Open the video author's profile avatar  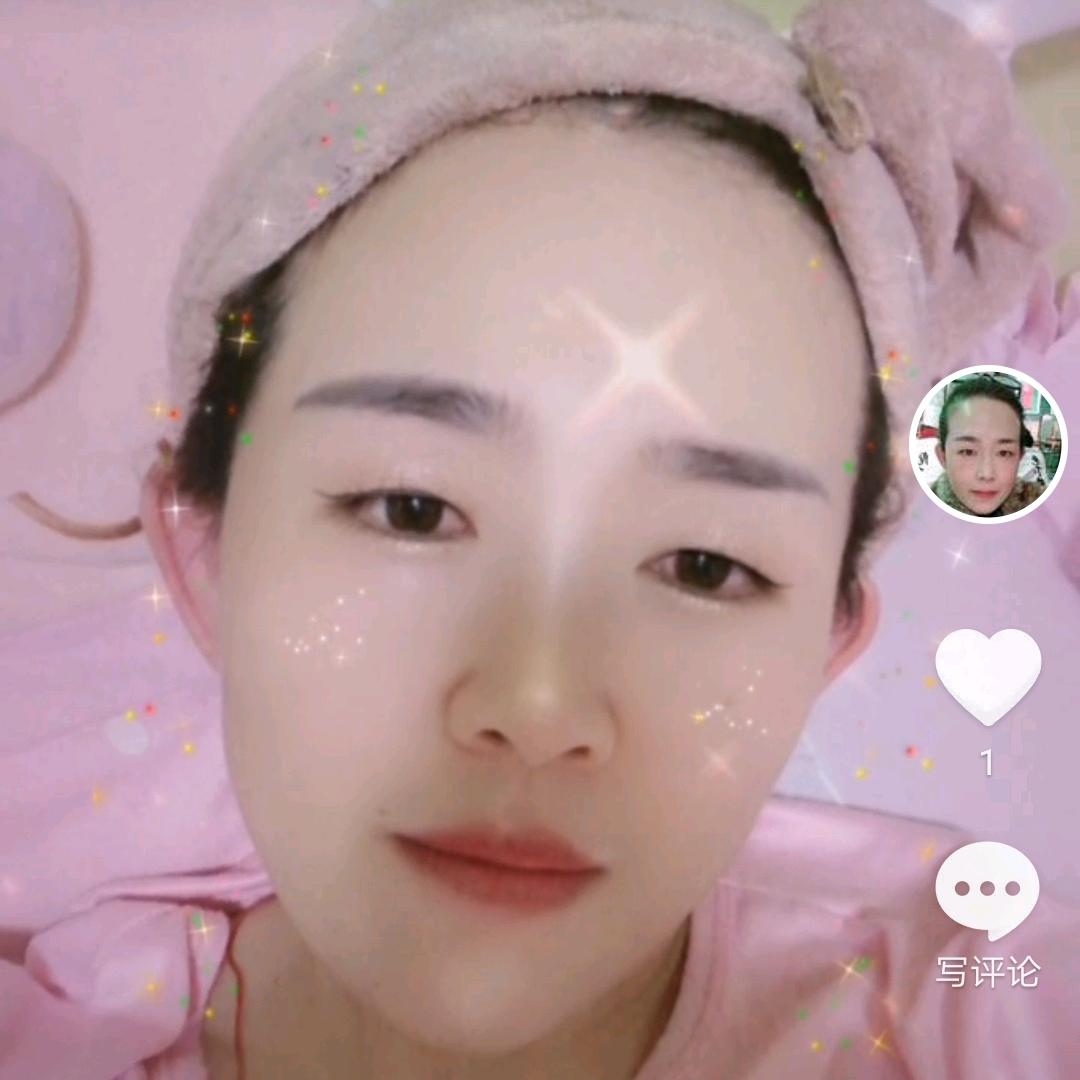coord(988,444)
